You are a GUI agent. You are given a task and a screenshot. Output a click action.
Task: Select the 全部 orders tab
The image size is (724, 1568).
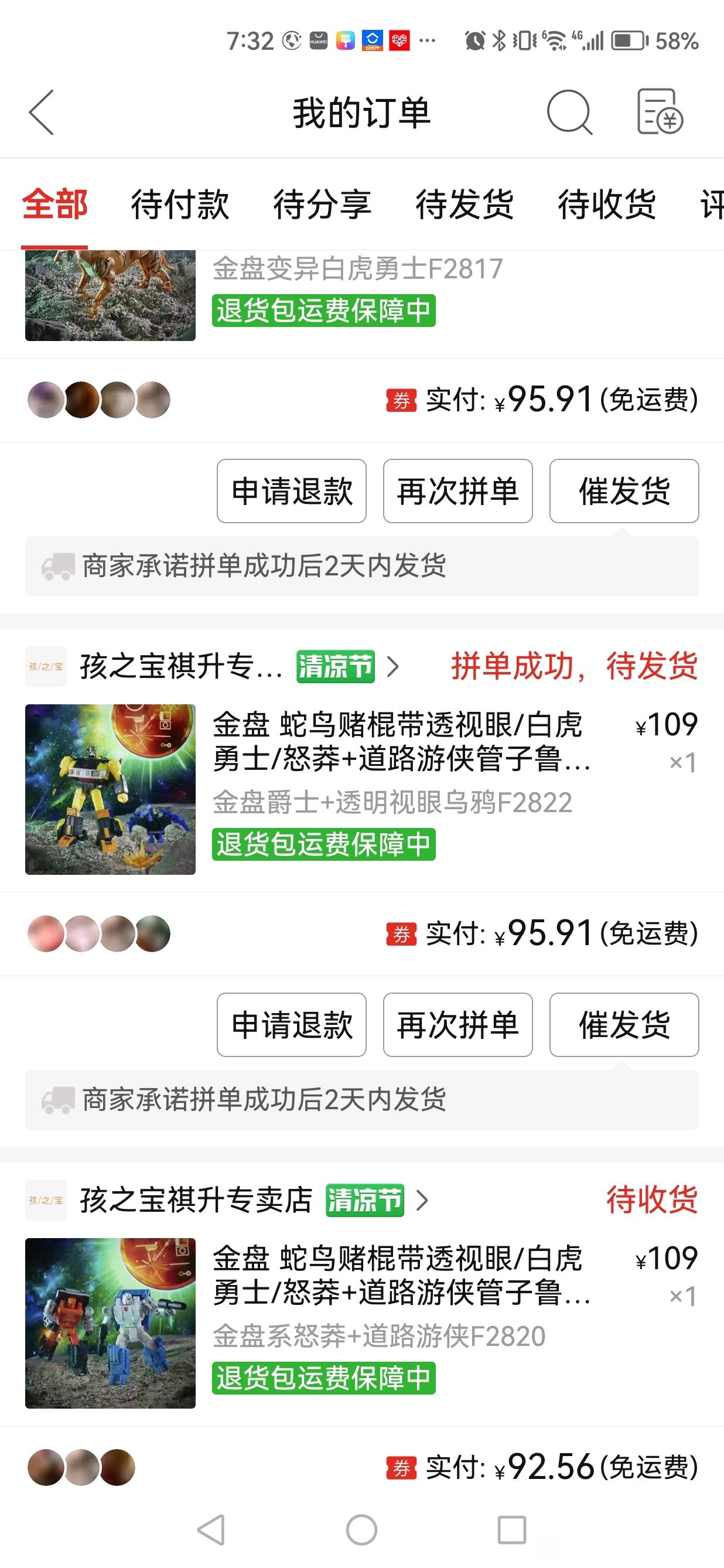(54, 204)
